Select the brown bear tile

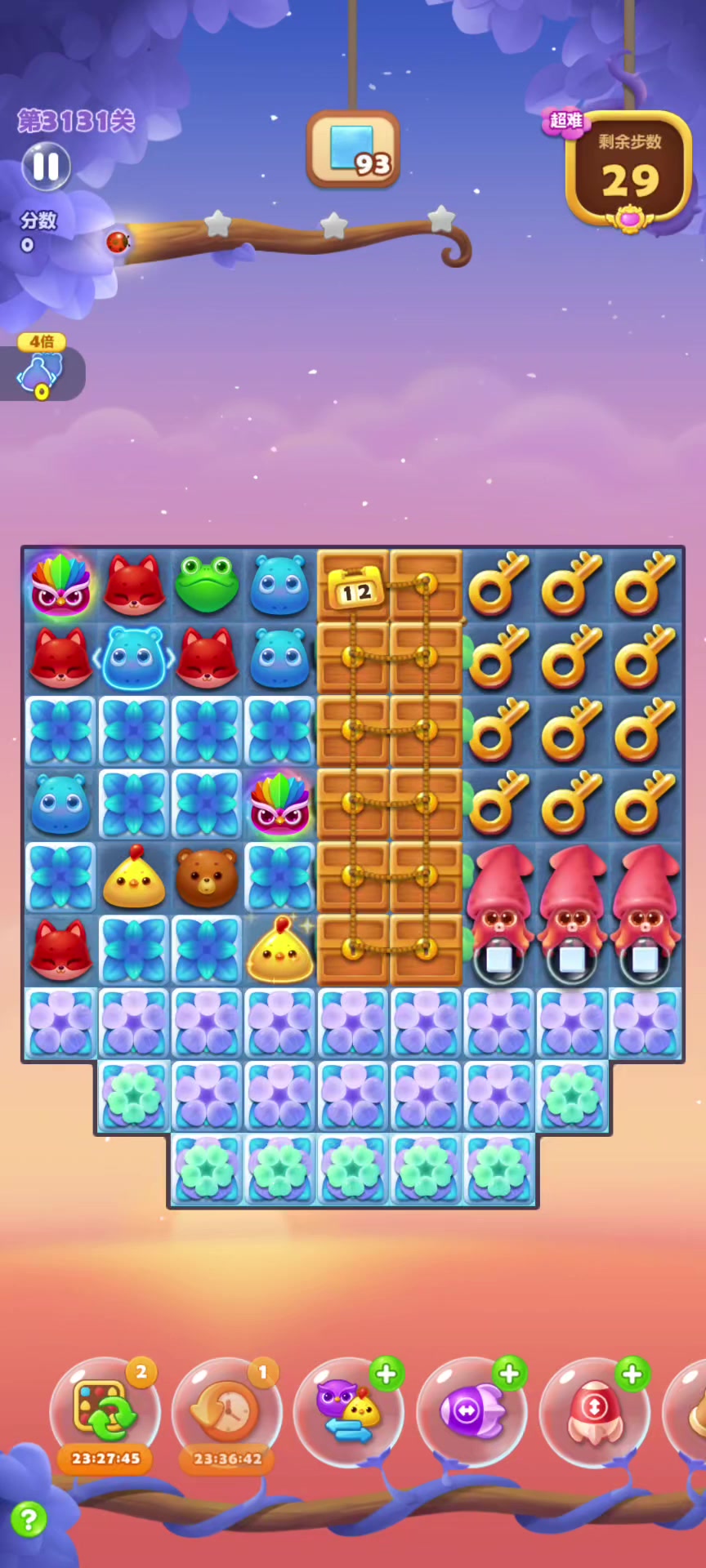pyautogui.click(x=207, y=878)
